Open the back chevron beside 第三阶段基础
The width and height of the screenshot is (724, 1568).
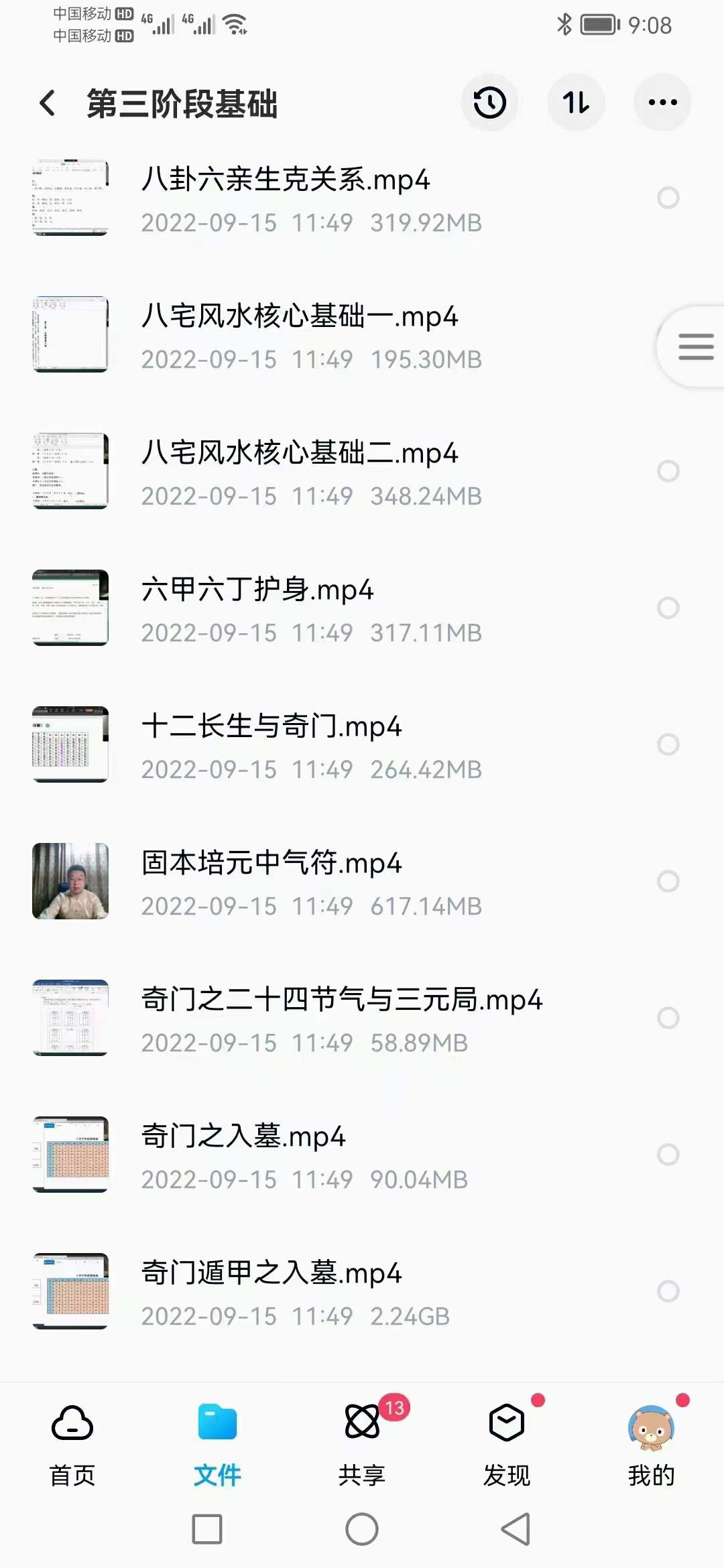(46, 102)
